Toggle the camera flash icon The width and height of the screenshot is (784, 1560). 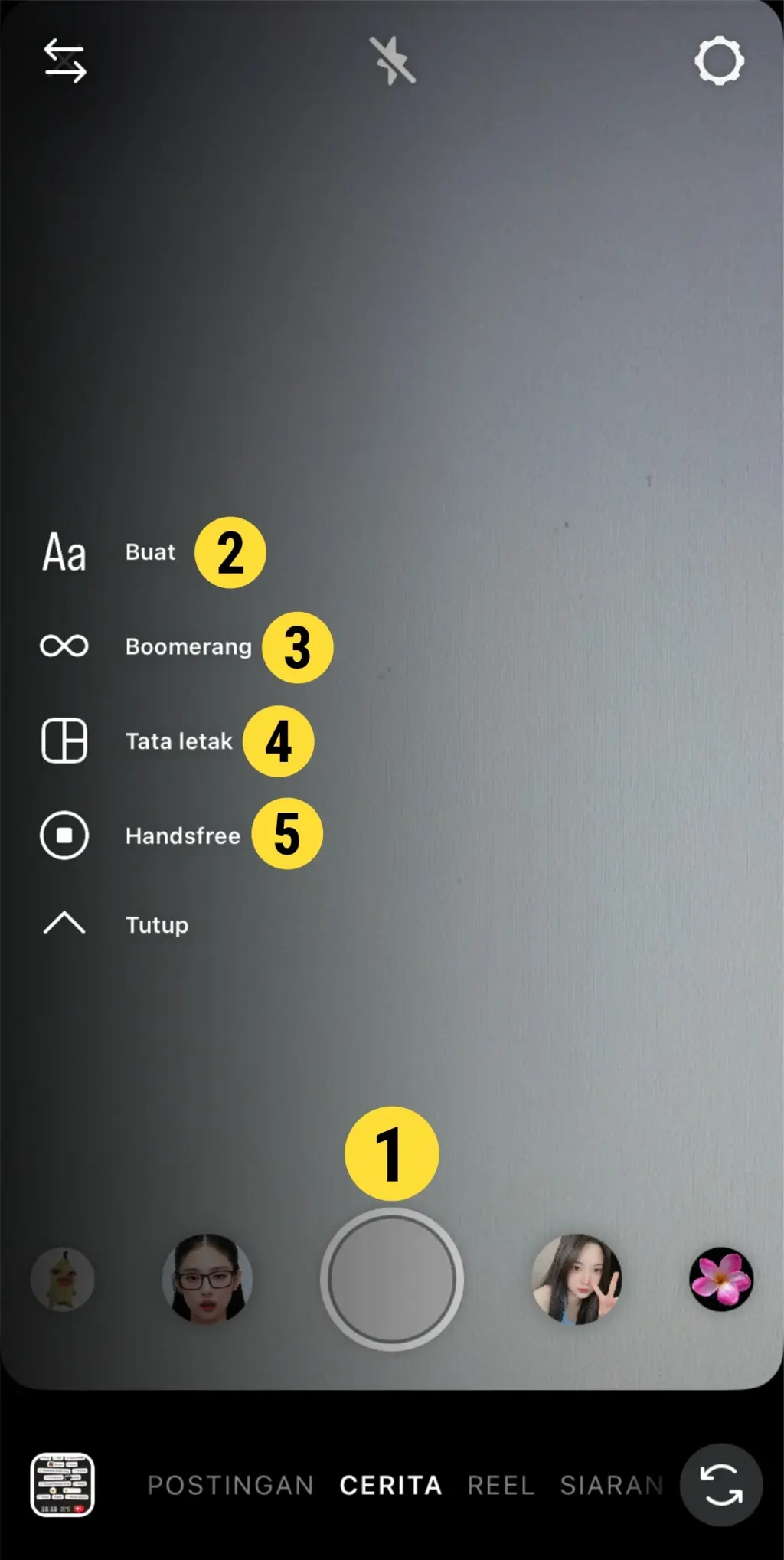coord(392,60)
